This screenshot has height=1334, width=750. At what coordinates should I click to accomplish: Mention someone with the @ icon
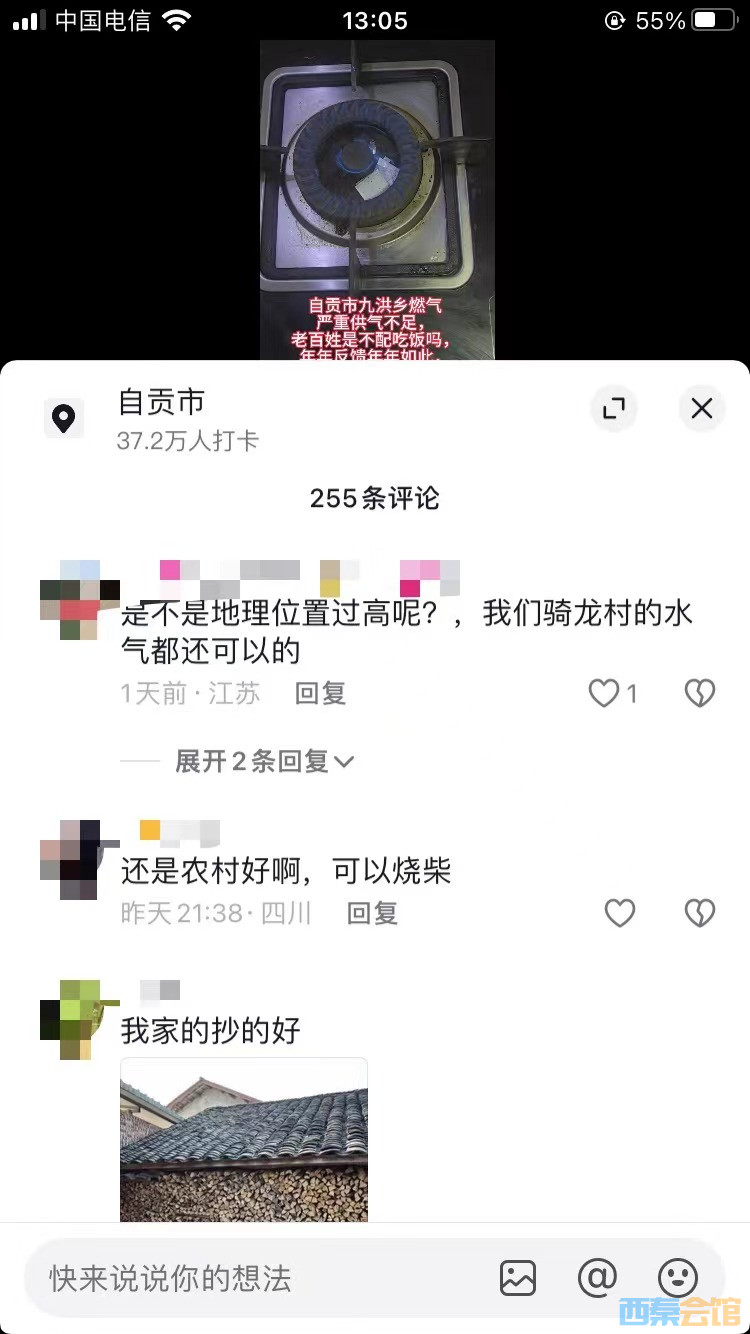597,1277
